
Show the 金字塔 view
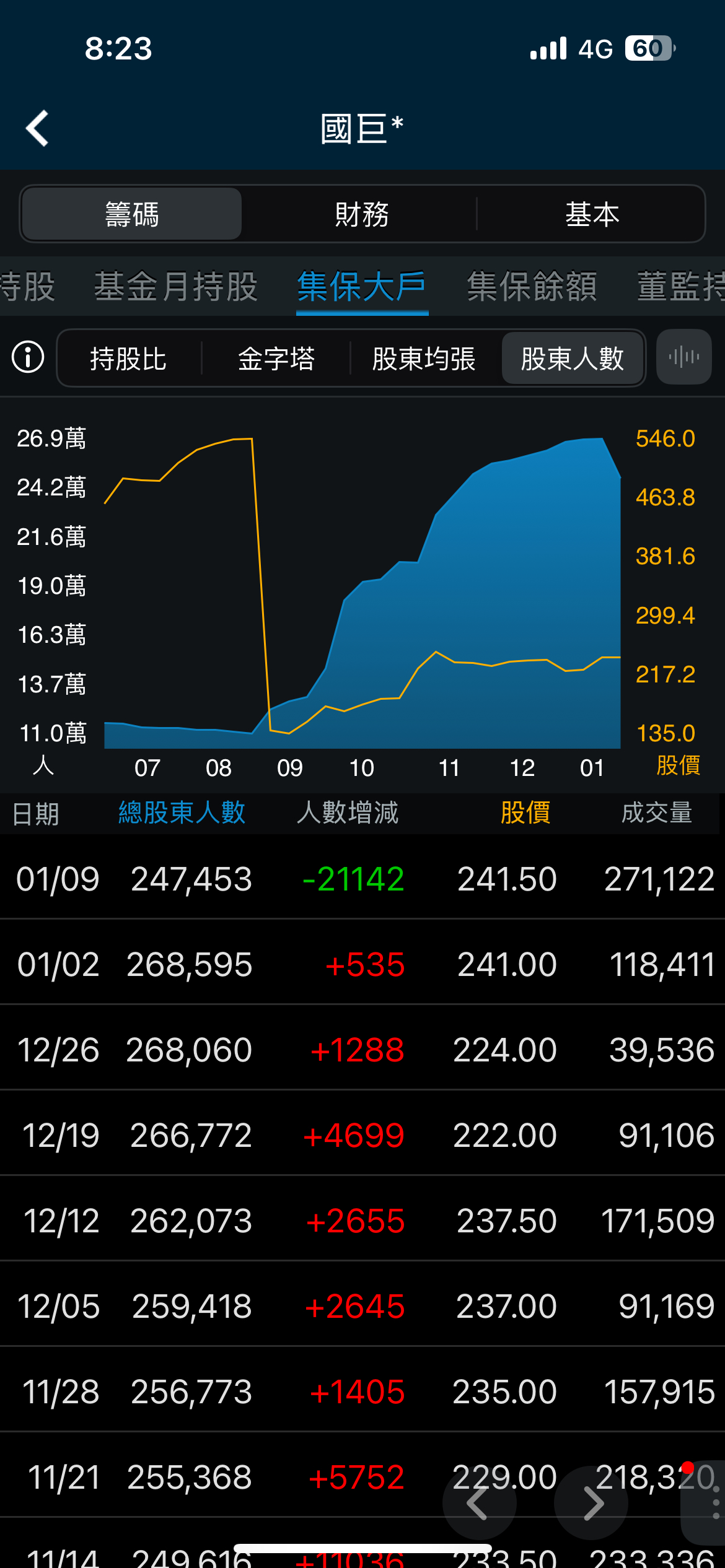pyautogui.click(x=276, y=359)
